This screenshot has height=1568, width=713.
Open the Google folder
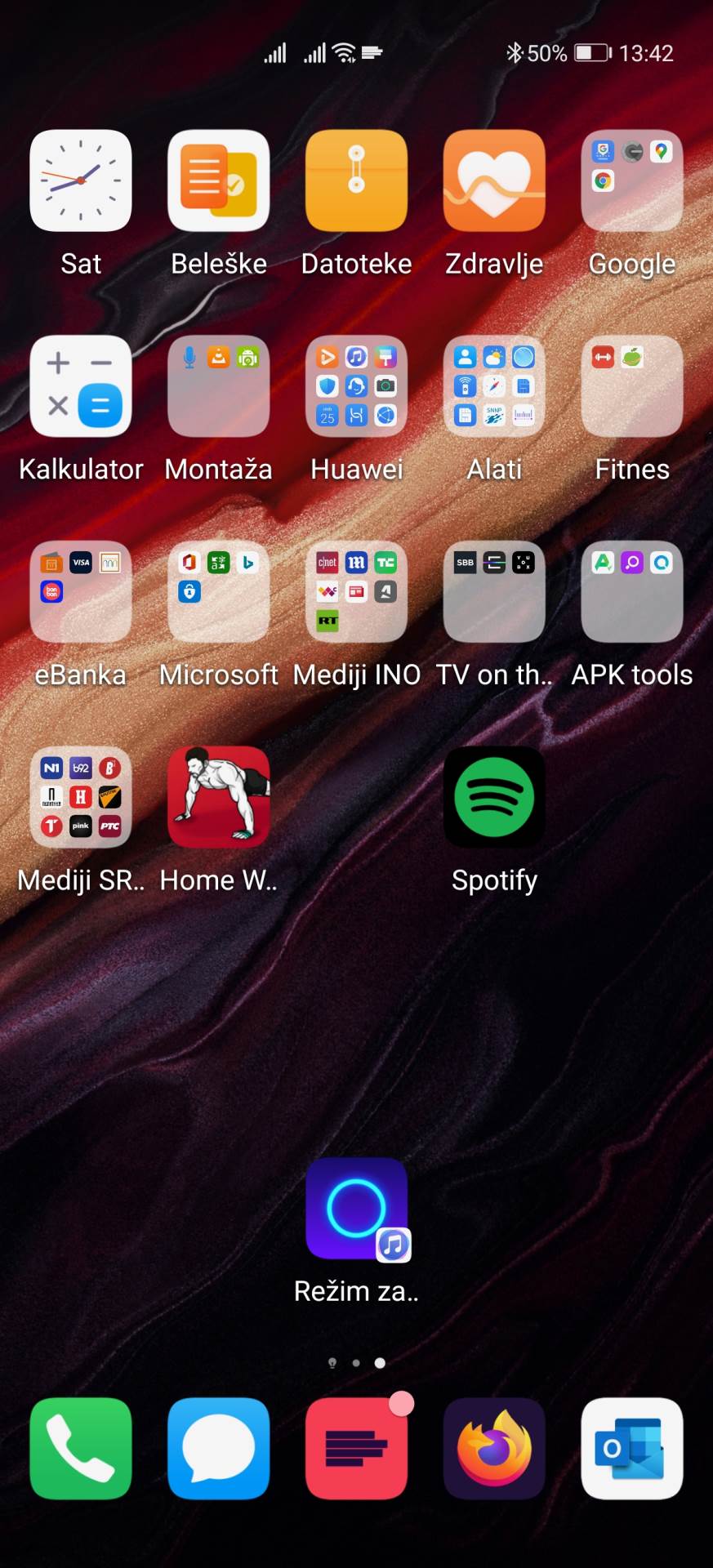(x=631, y=180)
